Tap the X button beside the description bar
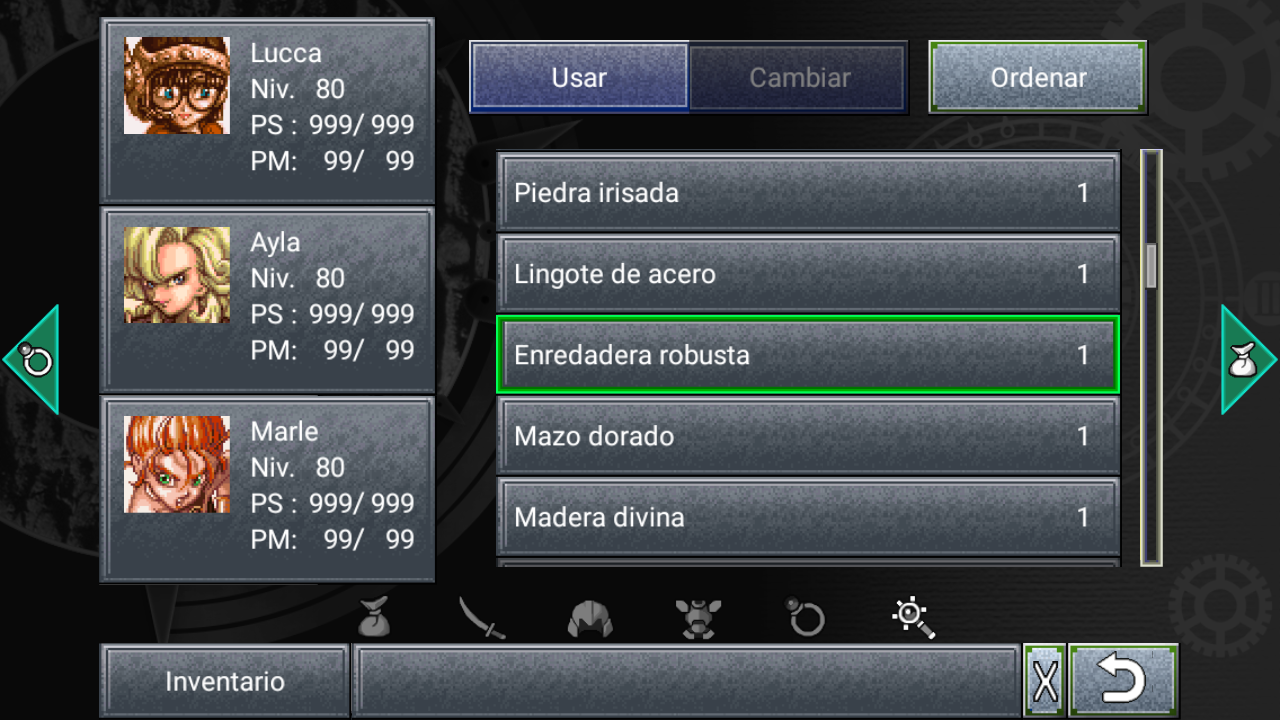 pos(1045,681)
